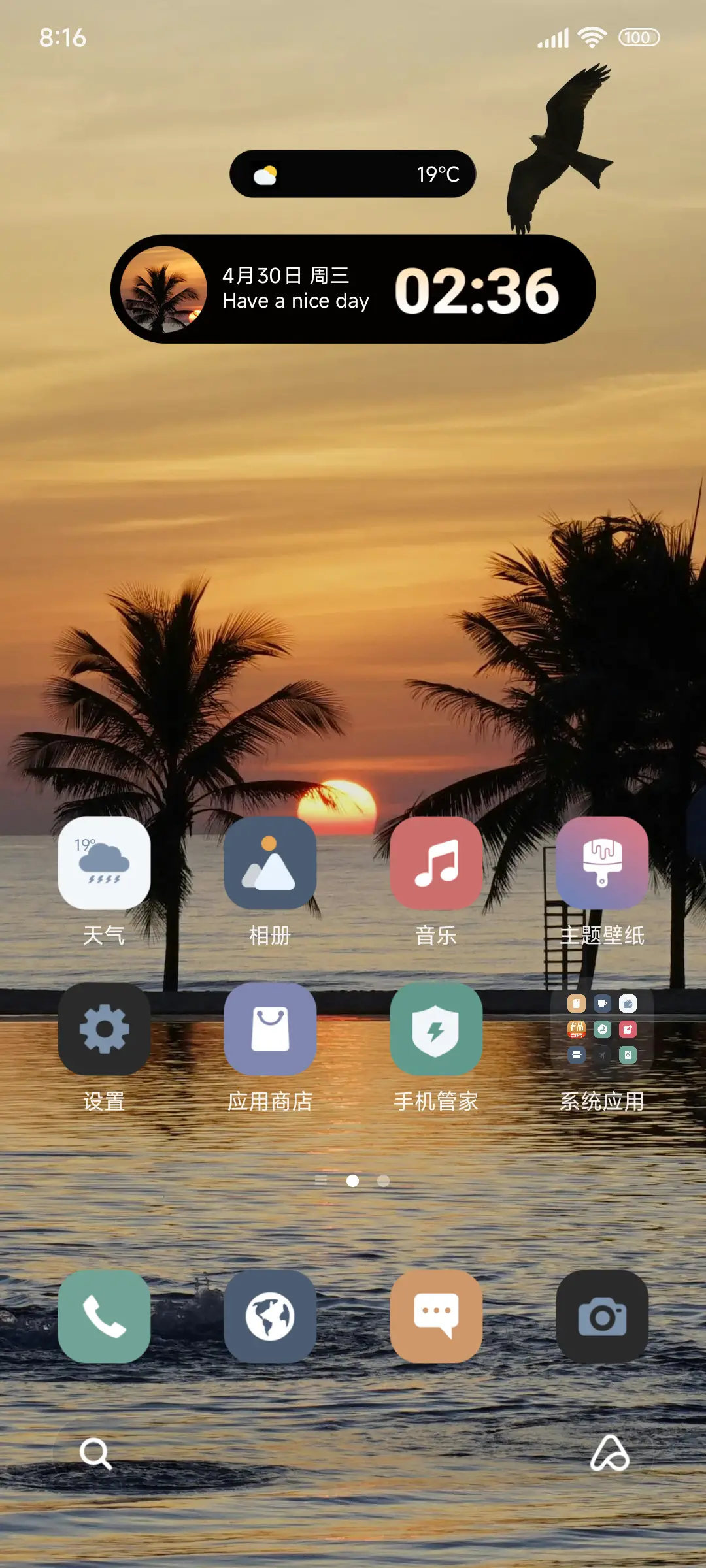Select the rightmost page indicator dot

coord(383,1181)
